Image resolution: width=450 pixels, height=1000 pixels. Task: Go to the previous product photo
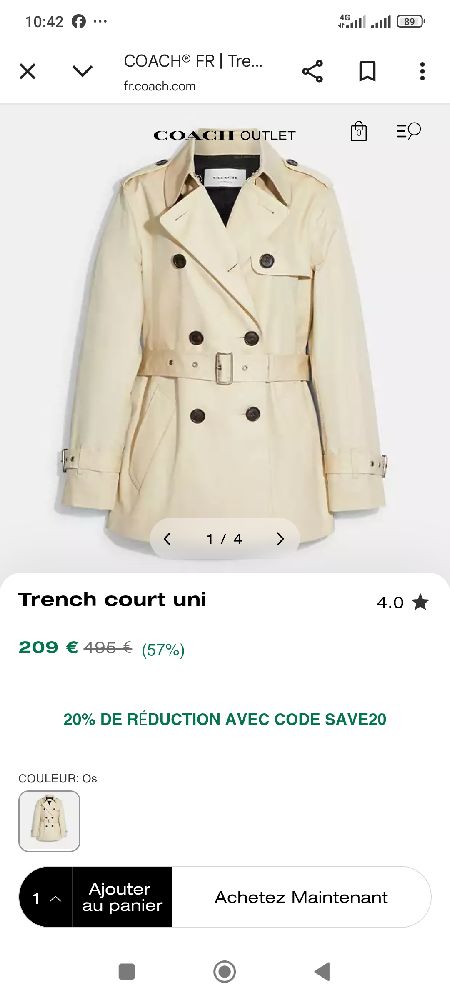167,539
